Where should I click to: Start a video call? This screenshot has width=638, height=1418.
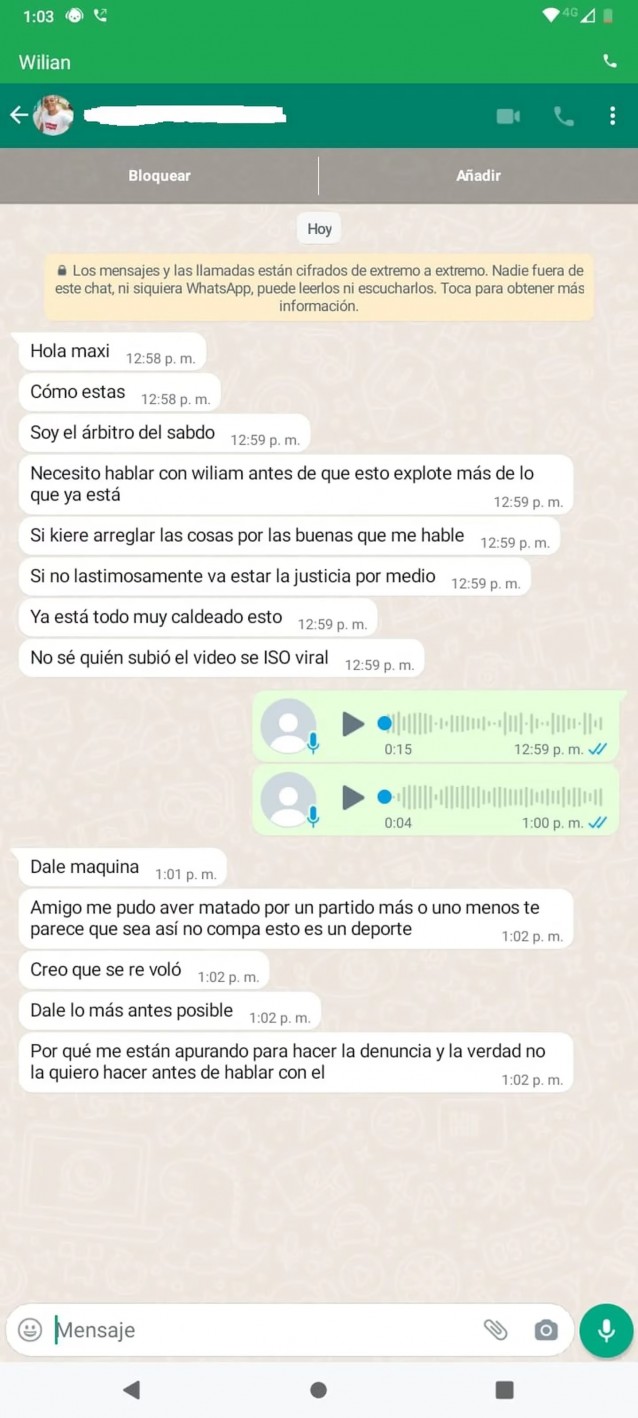click(508, 117)
